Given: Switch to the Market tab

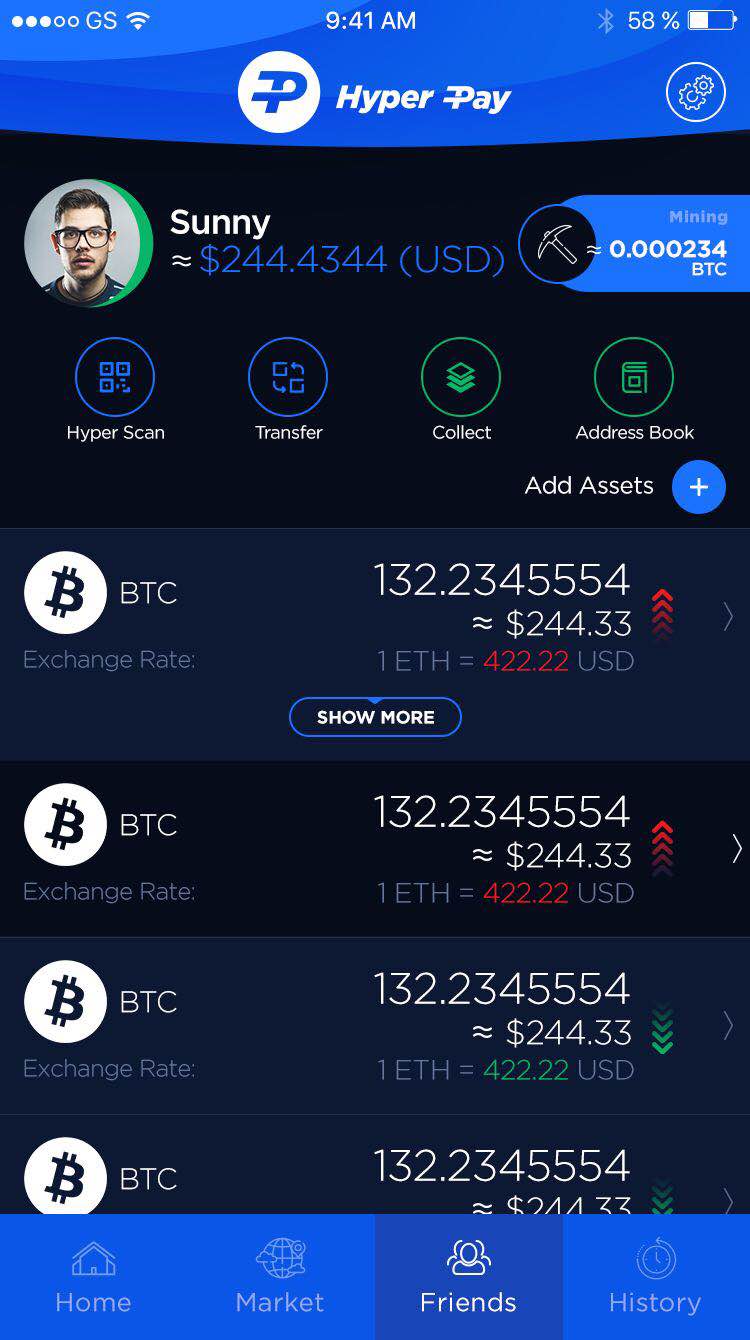Looking at the screenshot, I should tap(280, 1277).
